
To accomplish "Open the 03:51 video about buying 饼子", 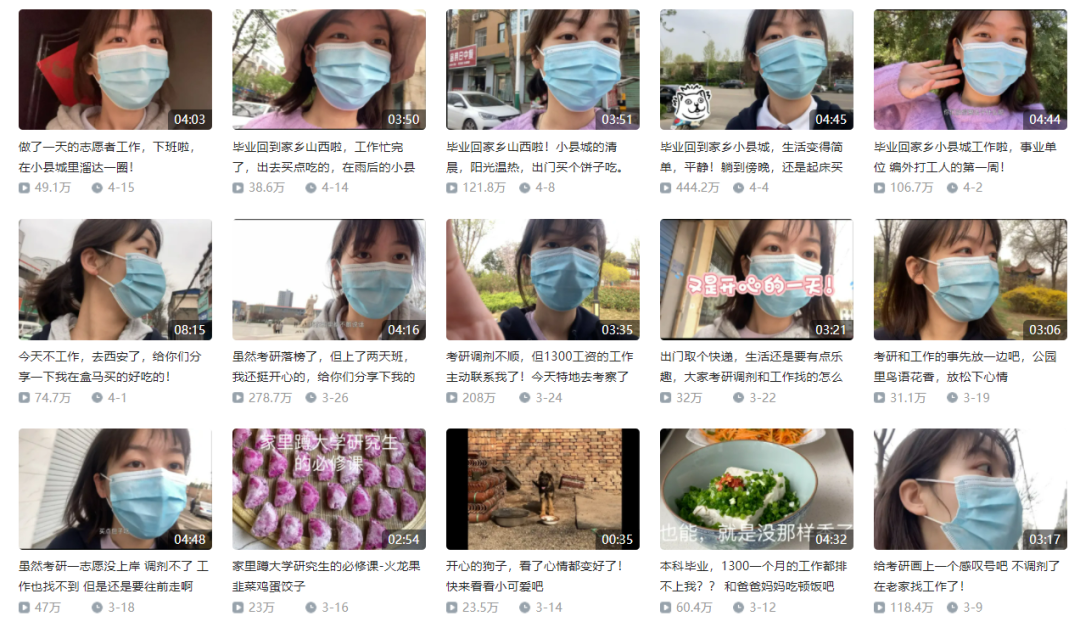I will [x=542, y=70].
